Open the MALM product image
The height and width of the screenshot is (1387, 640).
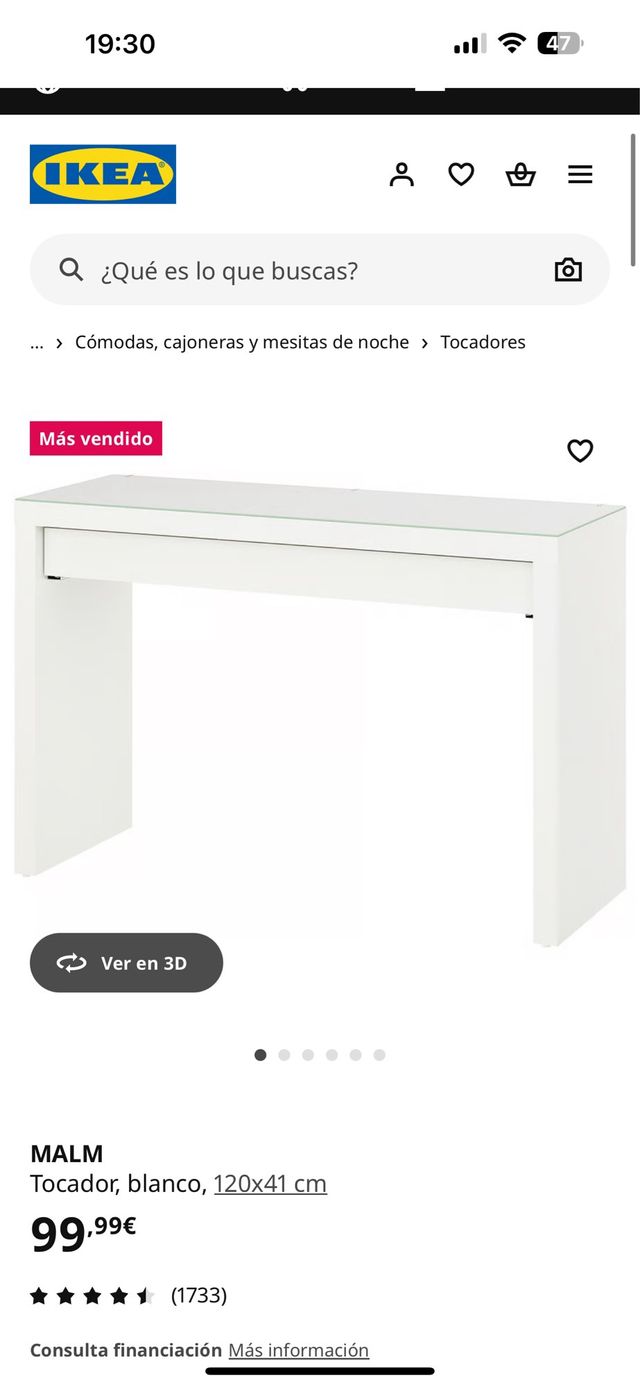pyautogui.click(x=320, y=700)
